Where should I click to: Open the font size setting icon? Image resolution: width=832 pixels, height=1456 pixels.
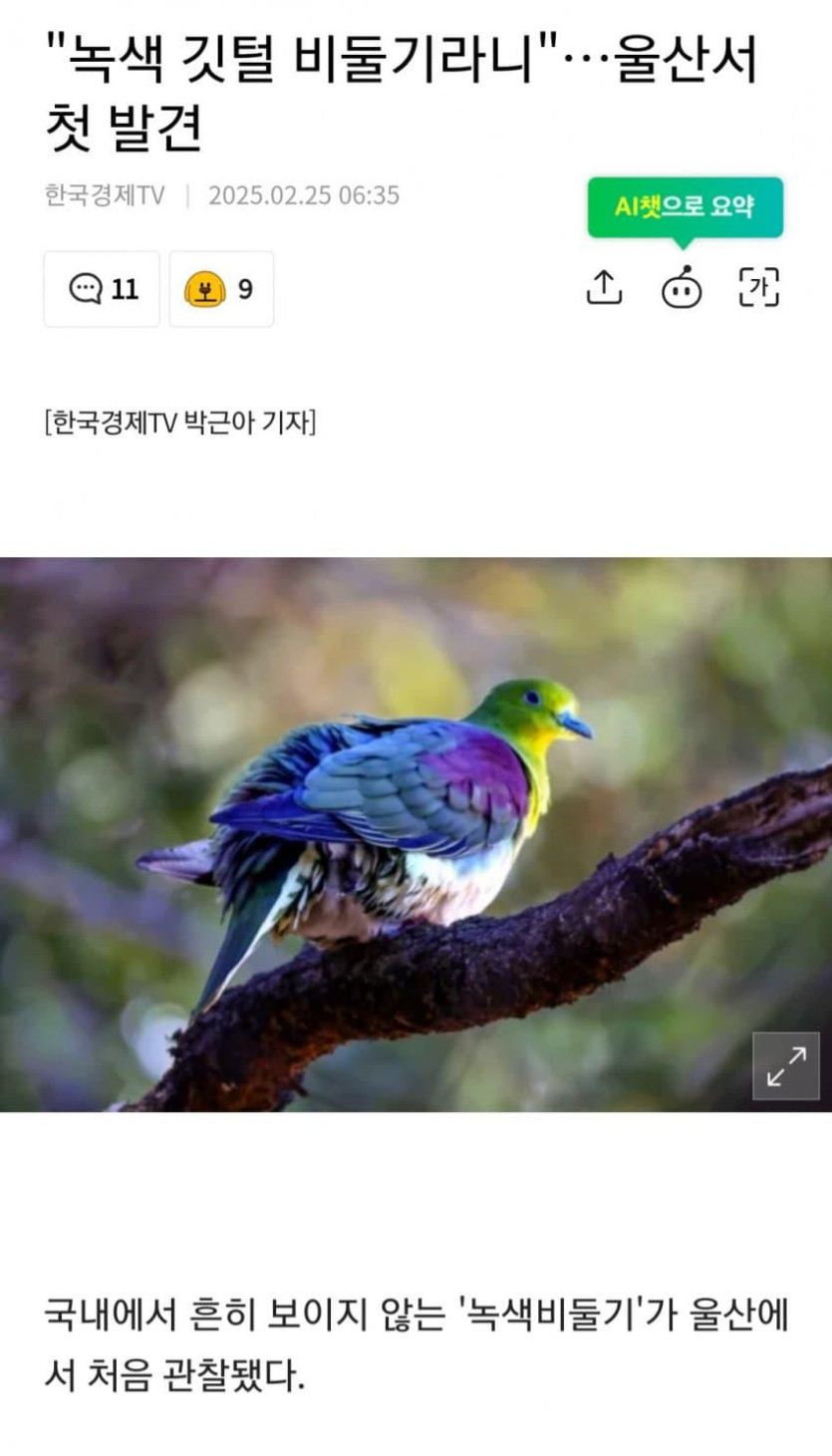pyautogui.click(x=758, y=287)
